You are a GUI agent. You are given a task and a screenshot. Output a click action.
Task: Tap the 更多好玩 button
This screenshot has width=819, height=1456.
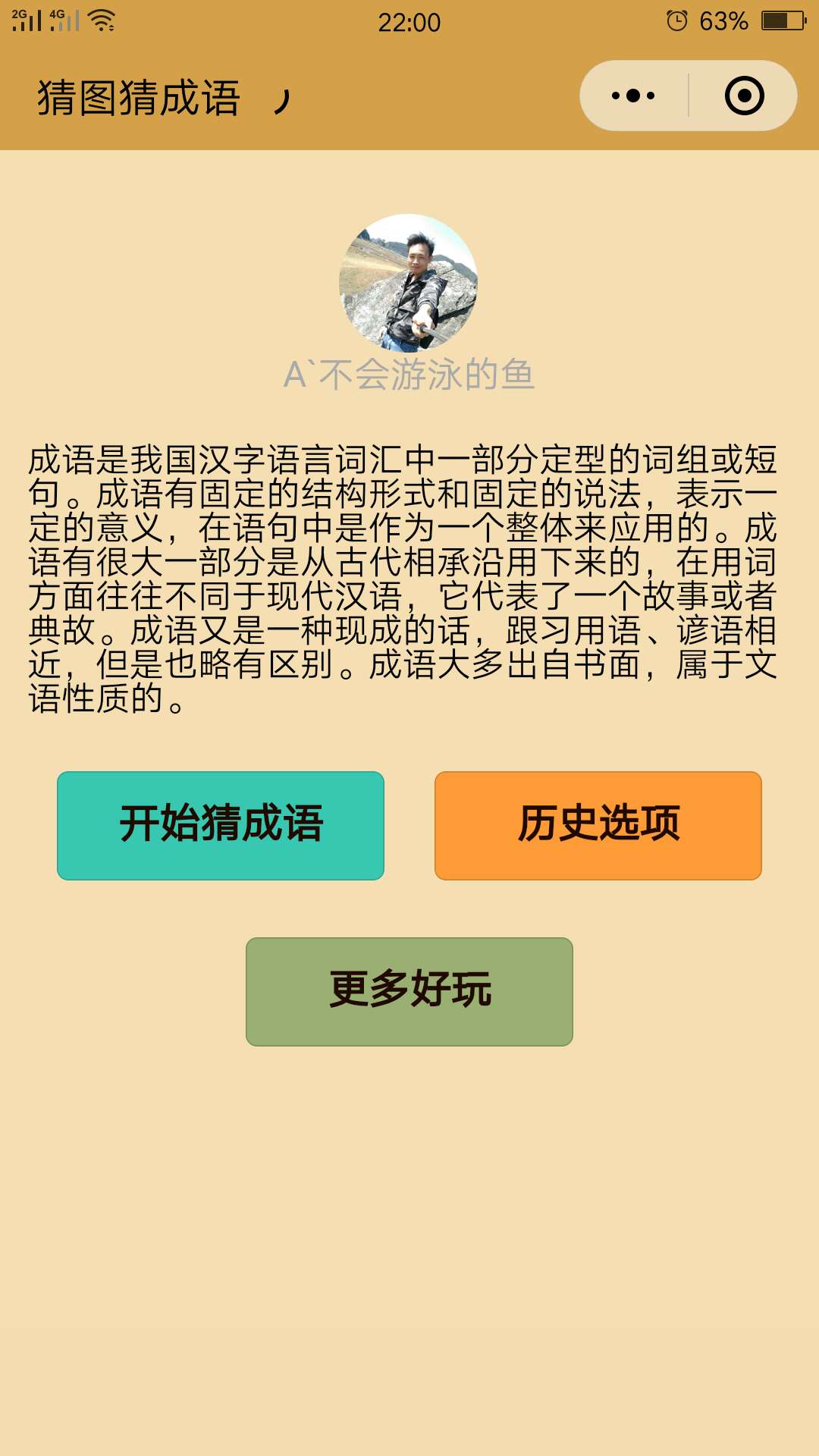(x=409, y=992)
